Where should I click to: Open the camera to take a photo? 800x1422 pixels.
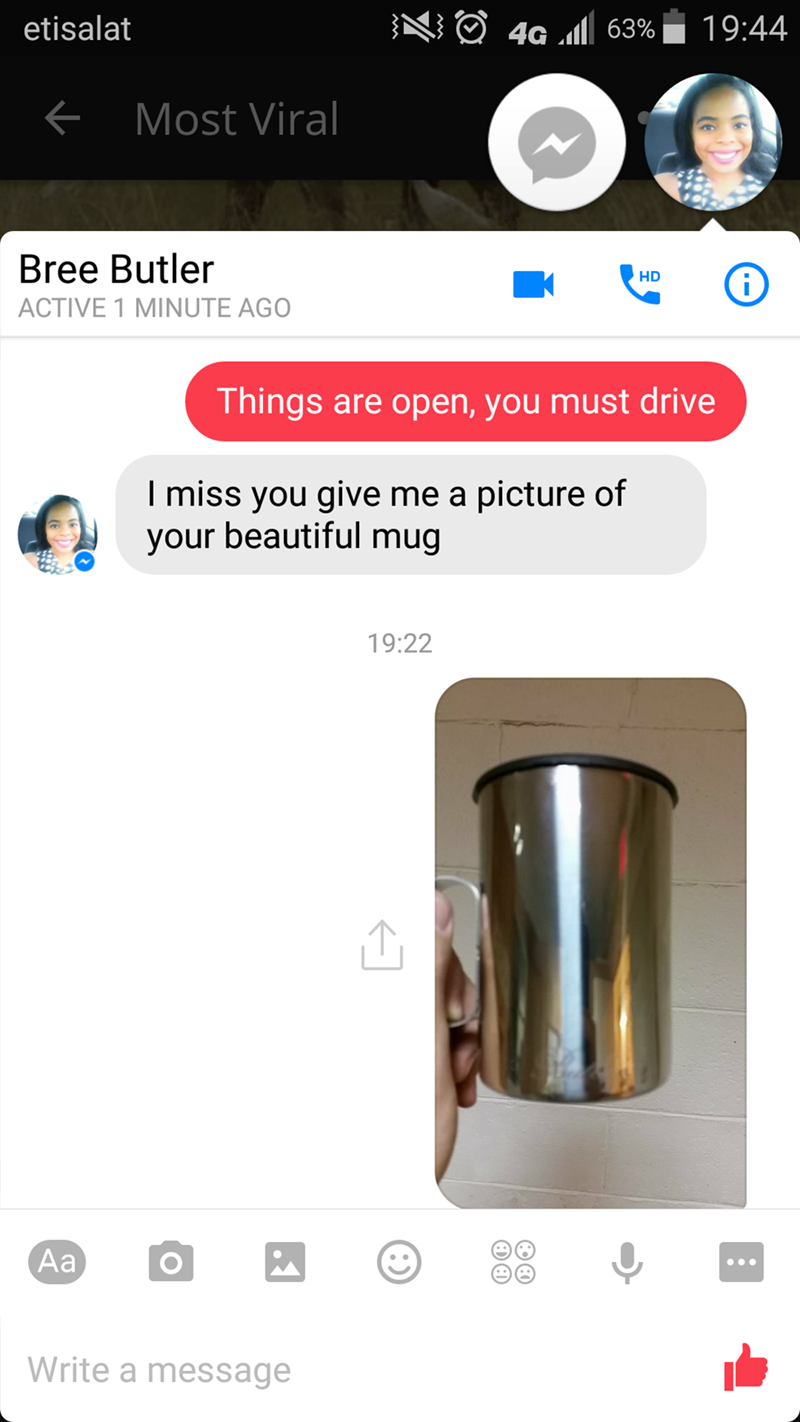[x=170, y=1261]
